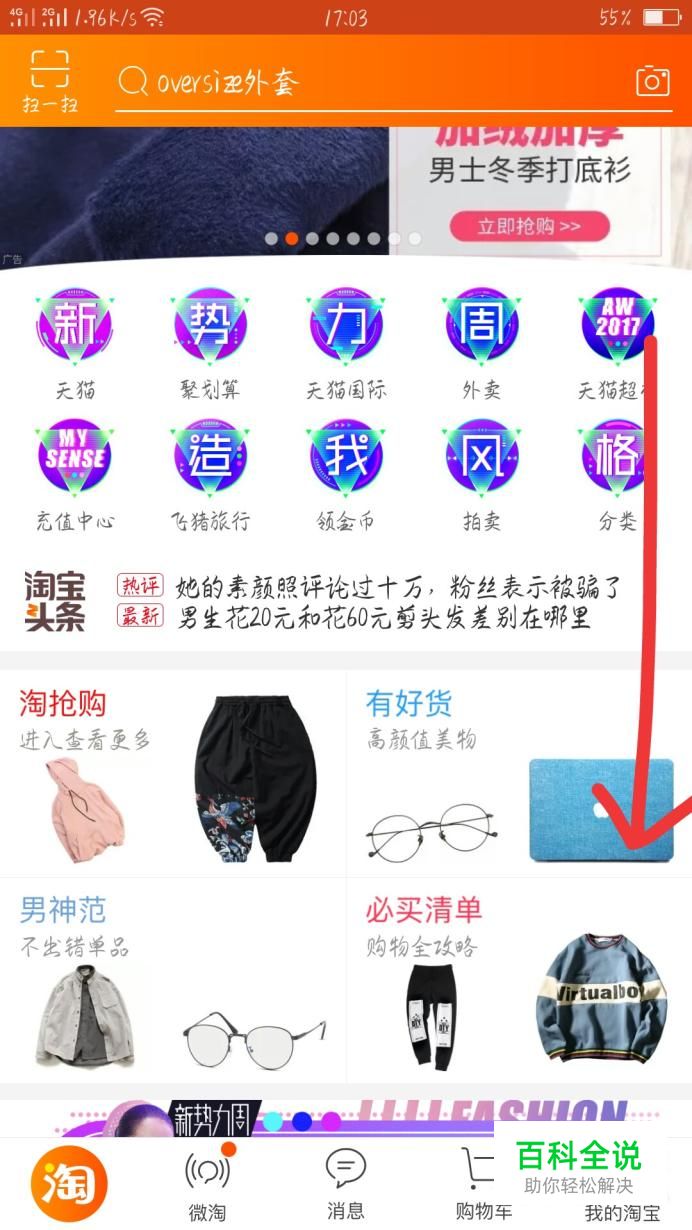The image size is (692, 1230).
Task: Open the 分类 shortcut
Action: 618,476
